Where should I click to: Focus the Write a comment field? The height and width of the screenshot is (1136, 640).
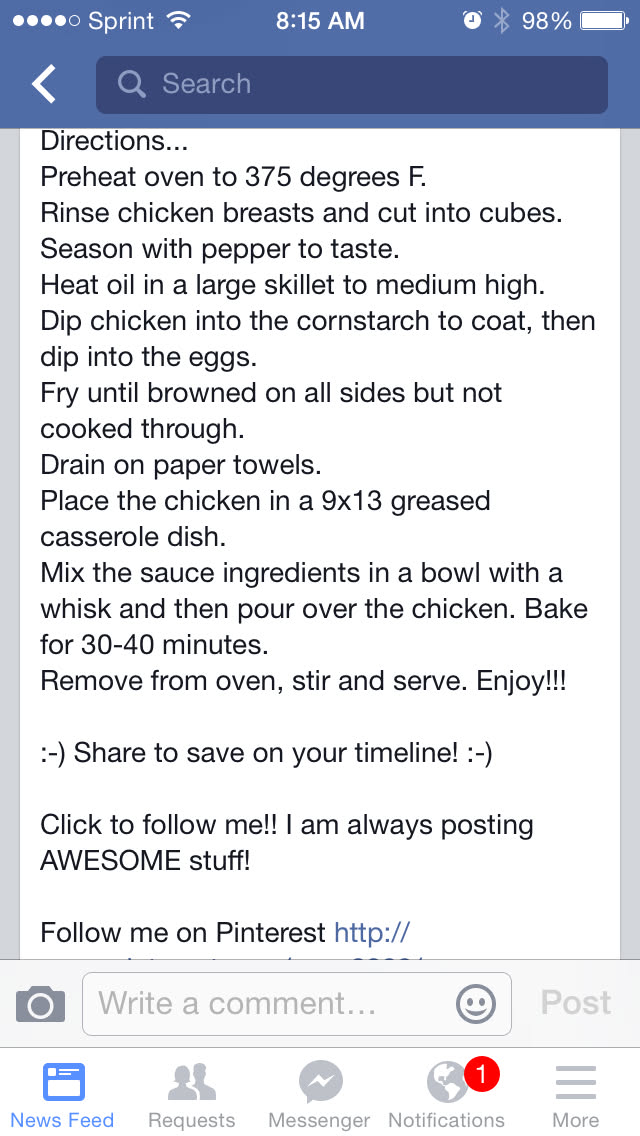coord(270,1003)
